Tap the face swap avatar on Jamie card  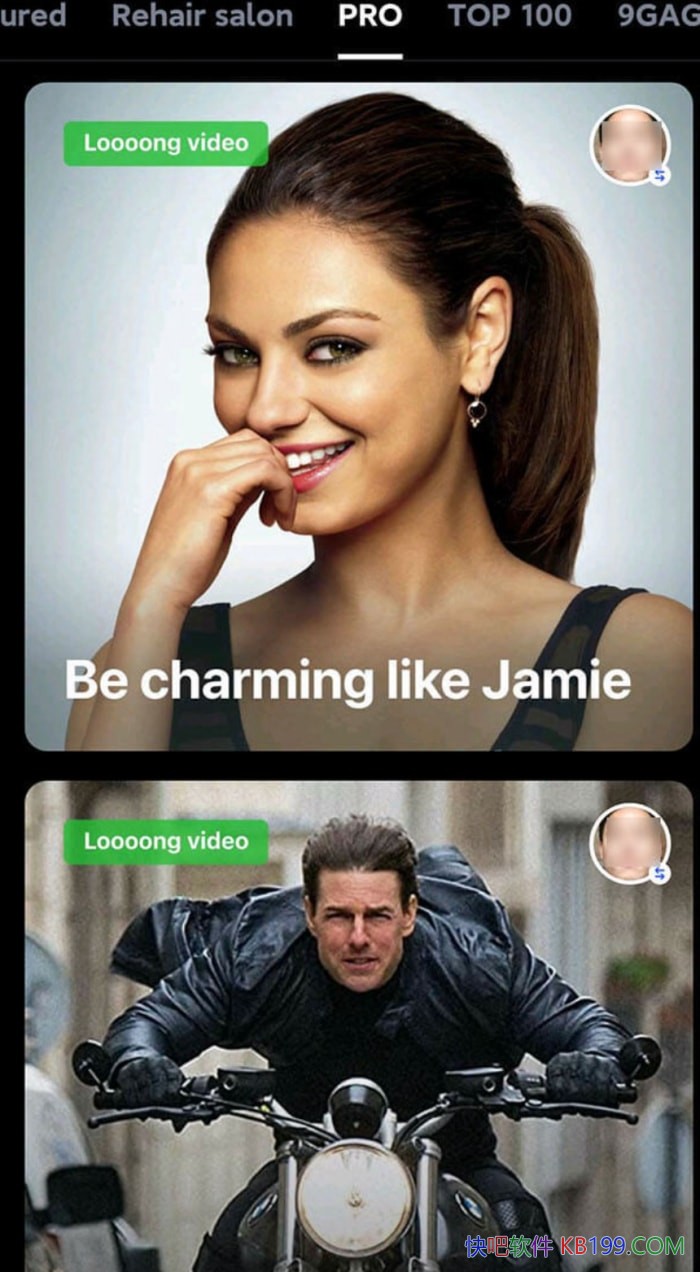click(629, 144)
